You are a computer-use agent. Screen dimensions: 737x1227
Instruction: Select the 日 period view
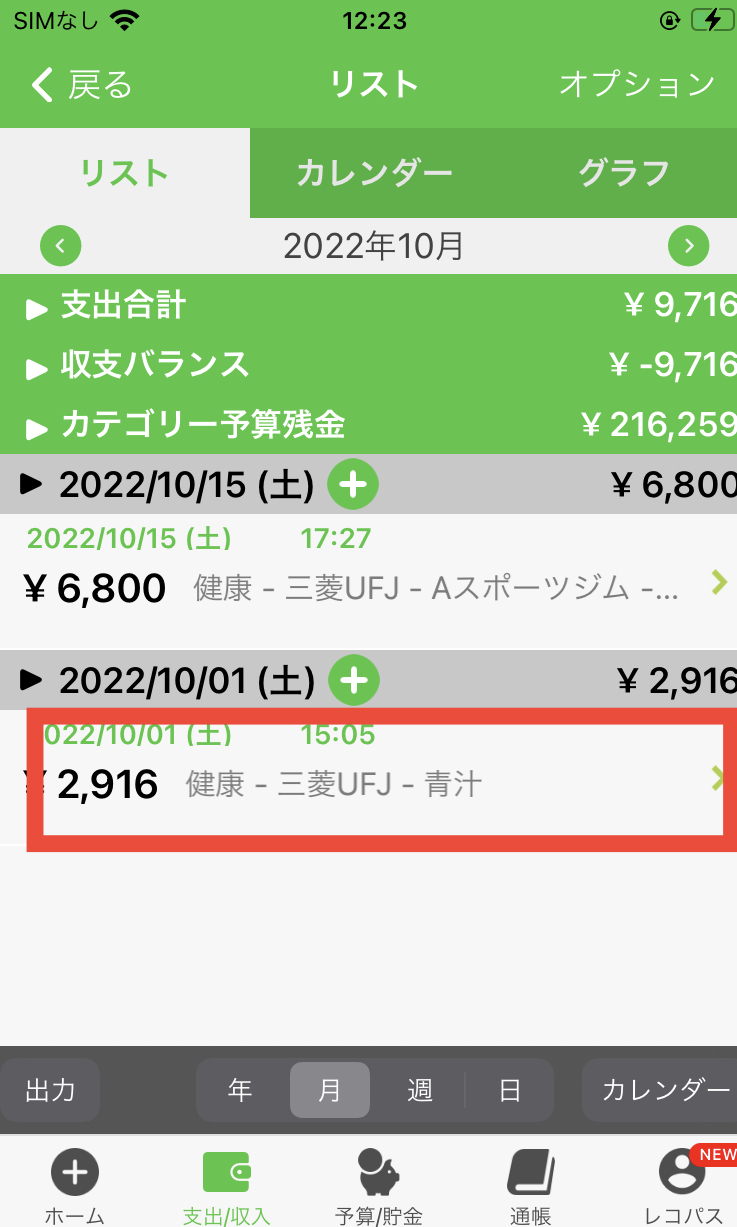(509, 1090)
